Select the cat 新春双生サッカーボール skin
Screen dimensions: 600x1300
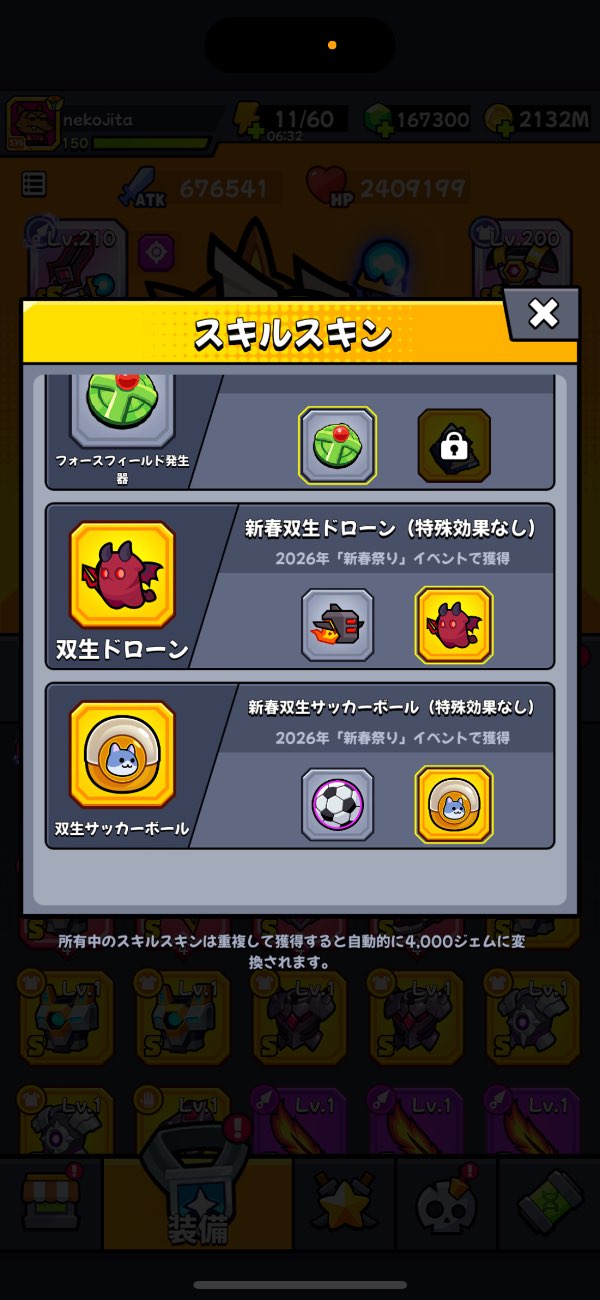[454, 804]
